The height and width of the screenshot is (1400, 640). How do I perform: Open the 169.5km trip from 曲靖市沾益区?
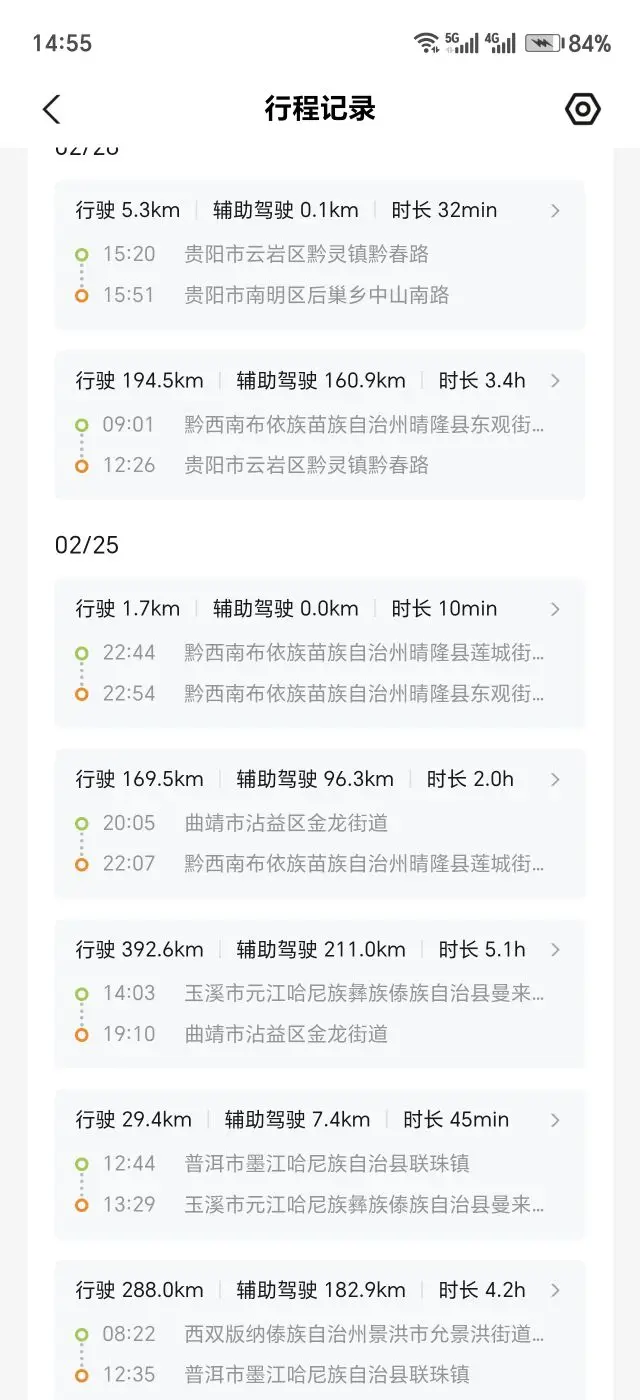(x=320, y=823)
